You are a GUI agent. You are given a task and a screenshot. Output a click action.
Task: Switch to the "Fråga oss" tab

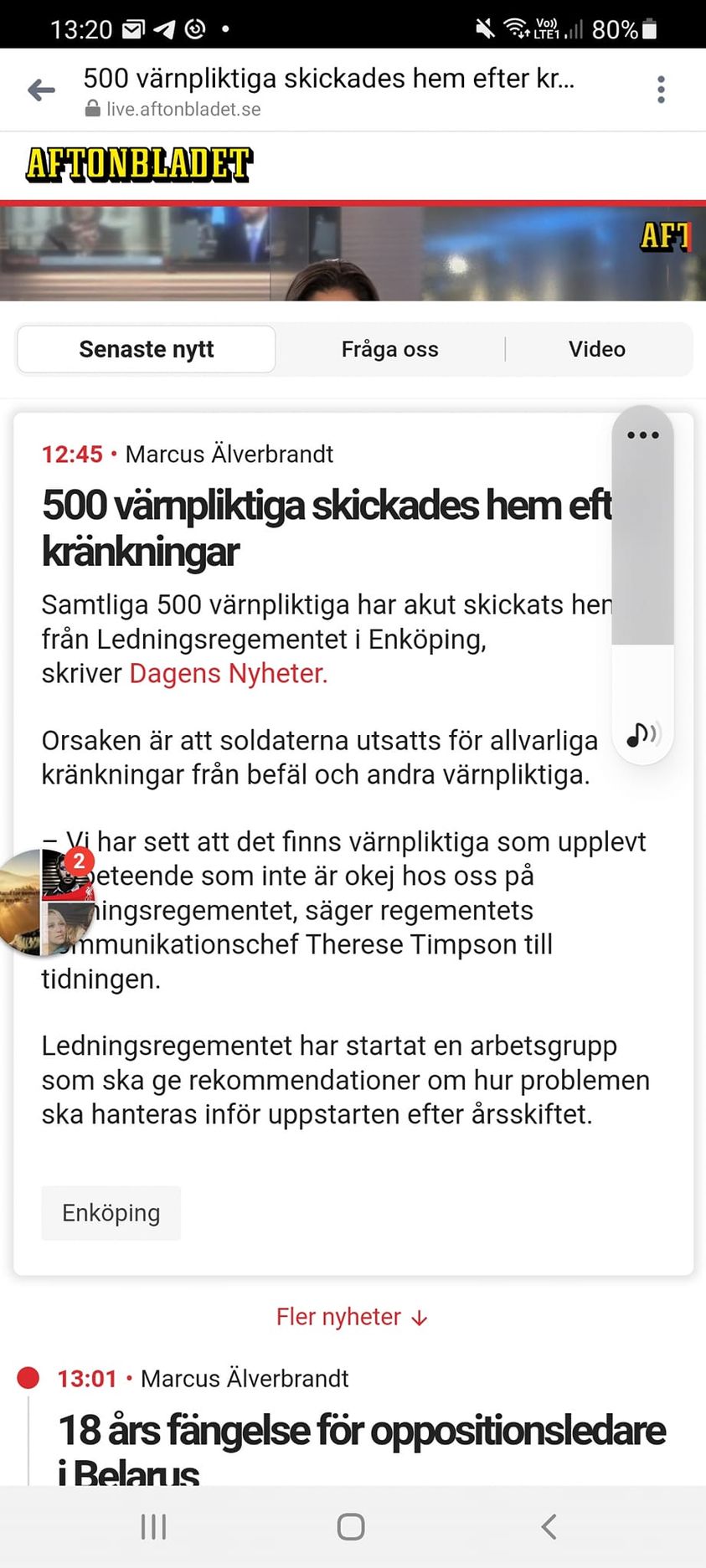[x=389, y=349]
